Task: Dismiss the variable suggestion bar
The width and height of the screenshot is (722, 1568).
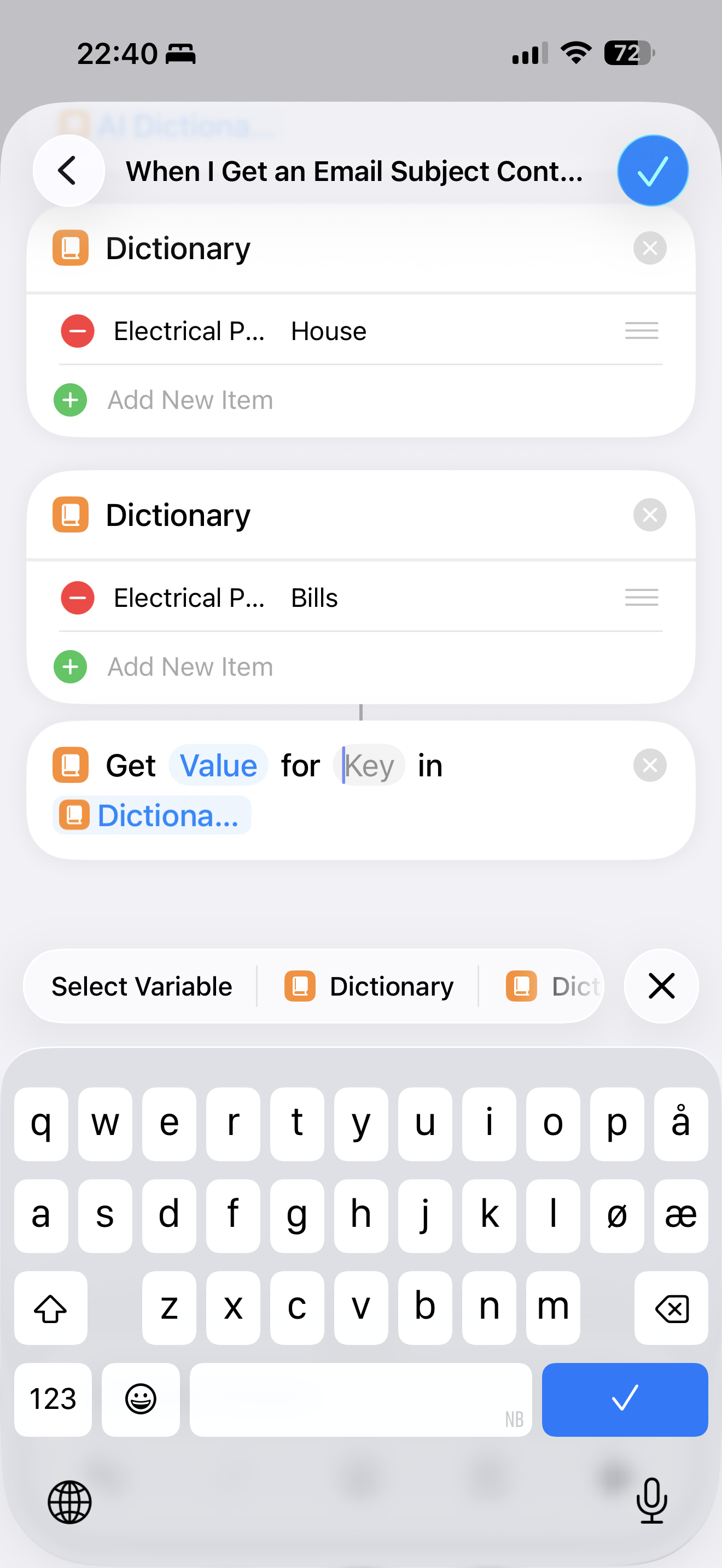Action: click(x=661, y=986)
